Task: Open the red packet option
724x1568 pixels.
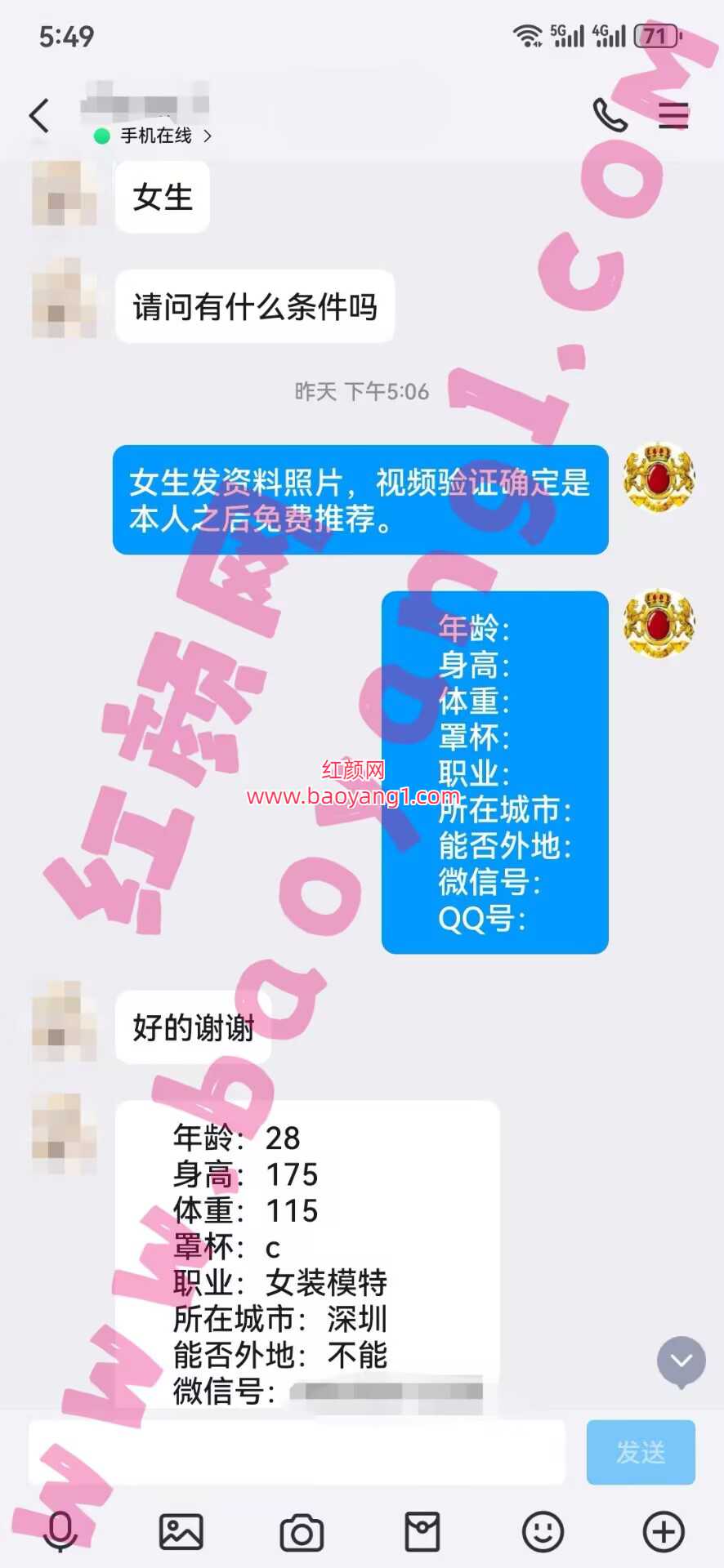Action: pyautogui.click(x=422, y=1531)
